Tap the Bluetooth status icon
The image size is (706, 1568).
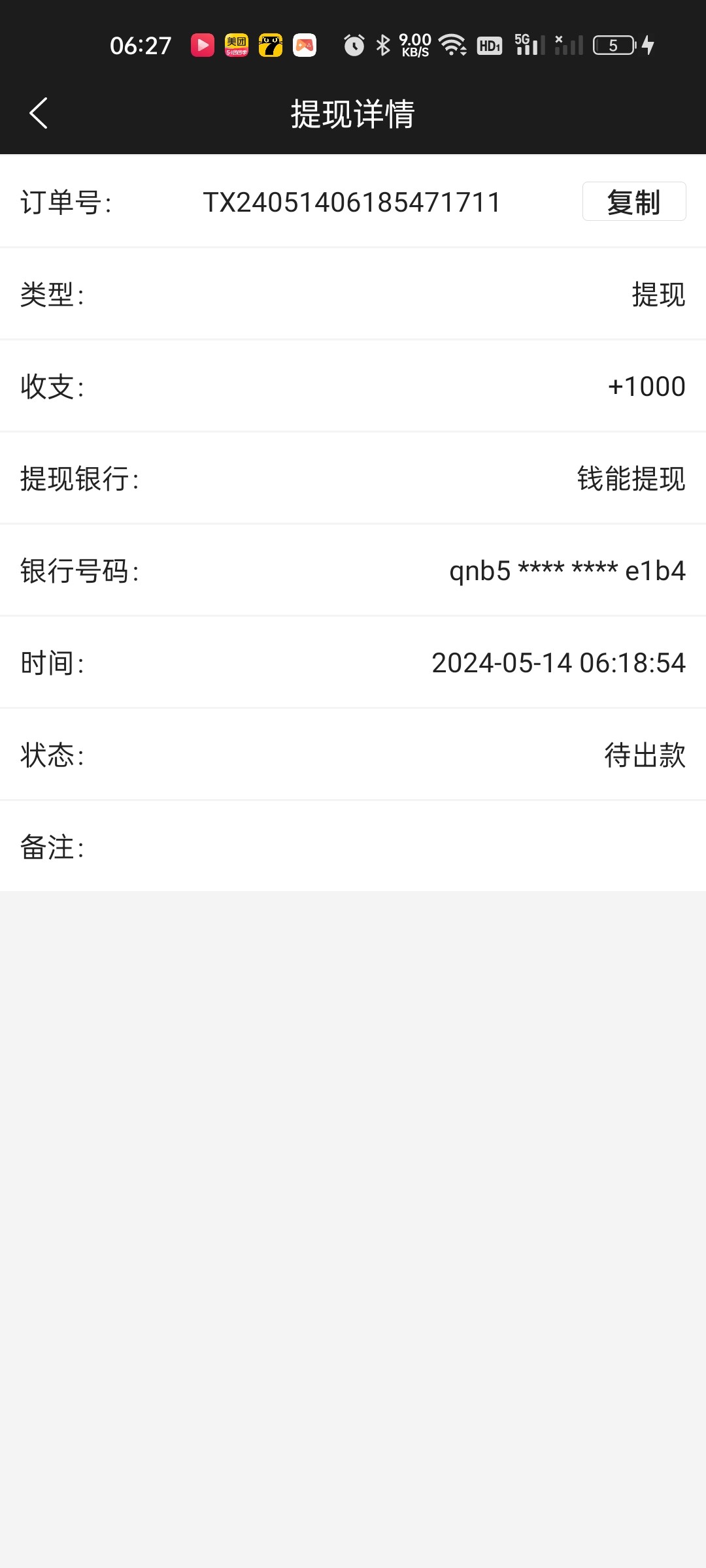(x=383, y=44)
